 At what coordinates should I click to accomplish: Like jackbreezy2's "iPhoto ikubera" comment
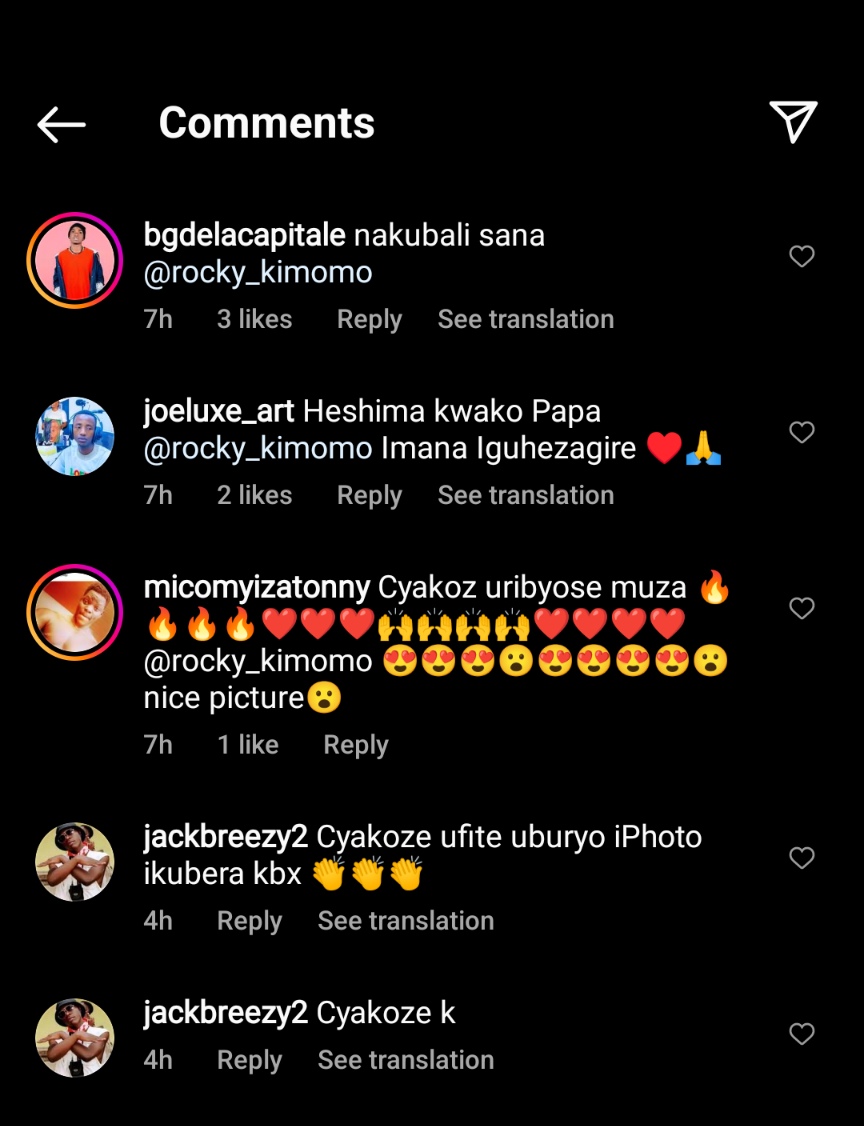coord(802,858)
